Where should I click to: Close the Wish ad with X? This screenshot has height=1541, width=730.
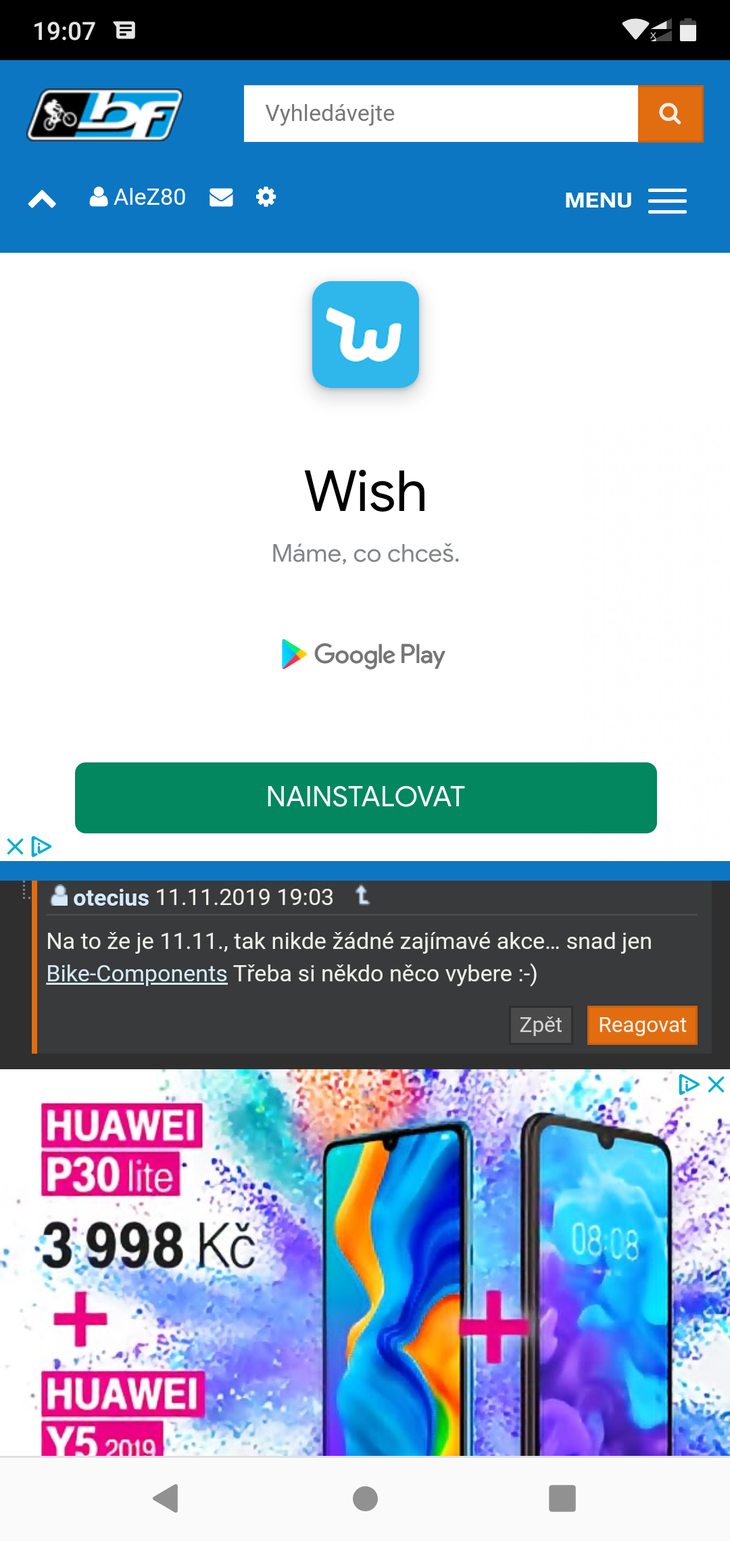click(14, 847)
